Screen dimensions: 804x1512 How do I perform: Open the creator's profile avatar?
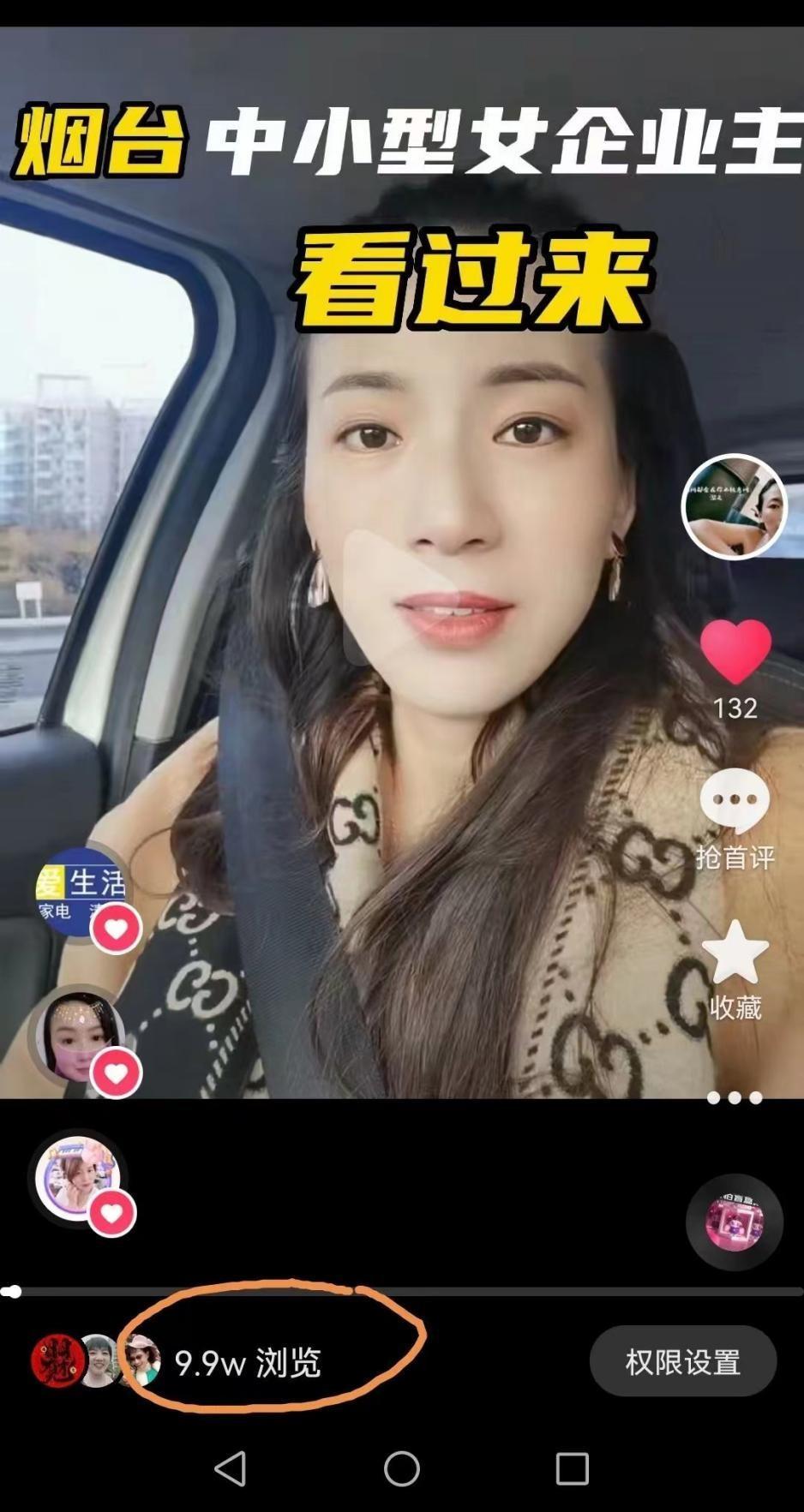(734, 506)
